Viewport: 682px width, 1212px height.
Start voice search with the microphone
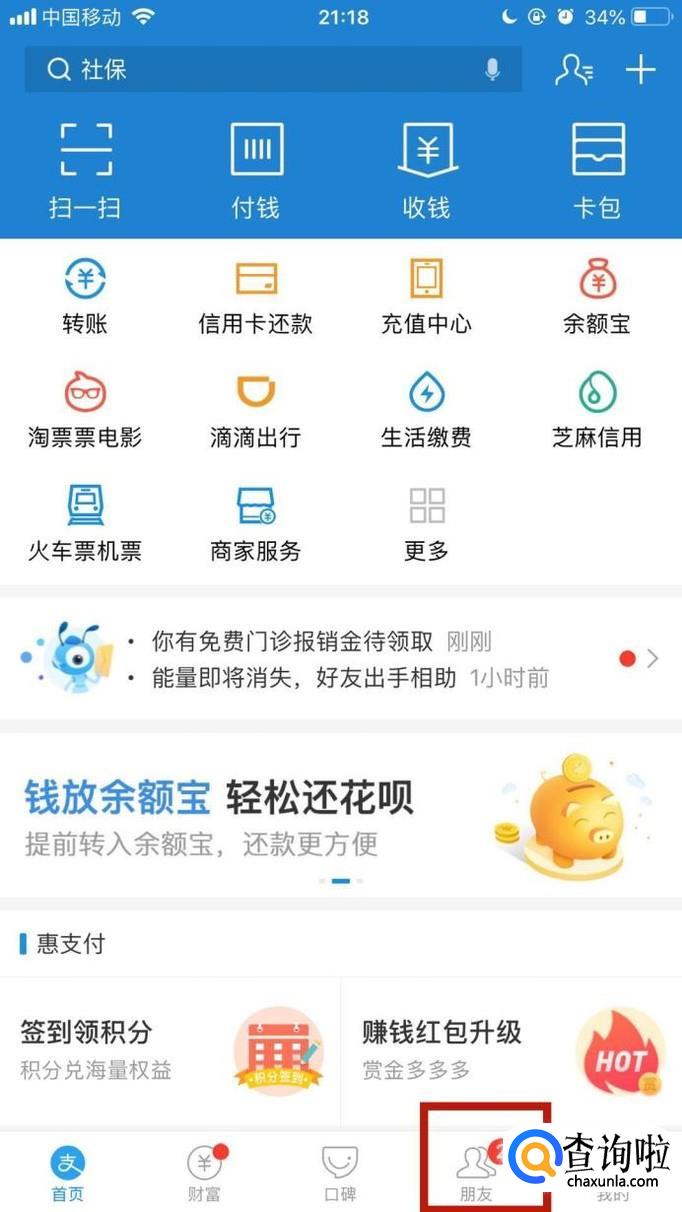point(492,69)
